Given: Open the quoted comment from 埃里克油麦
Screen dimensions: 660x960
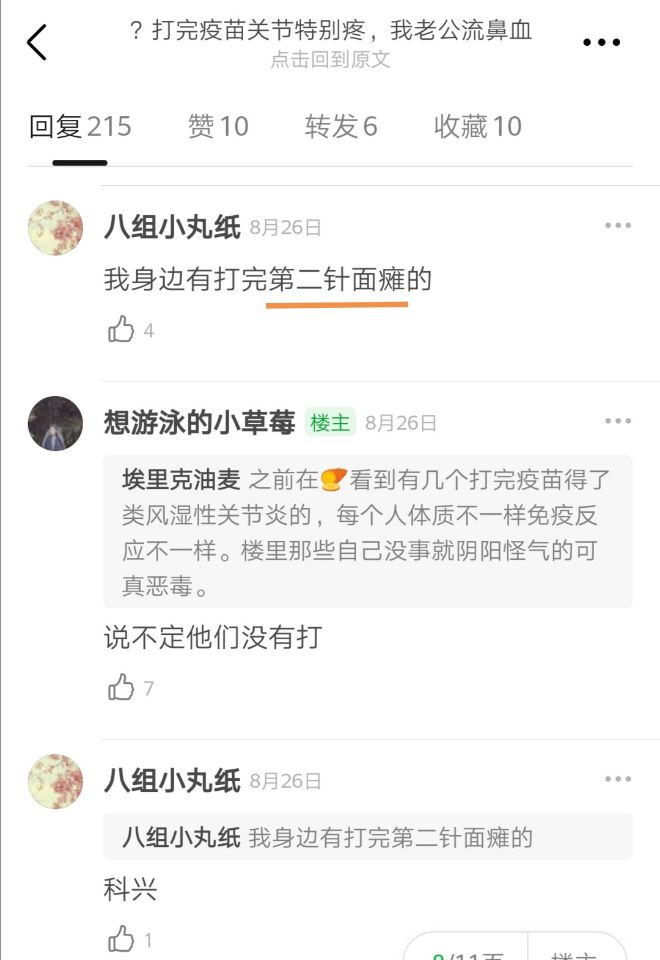Looking at the screenshot, I should click(x=367, y=532).
